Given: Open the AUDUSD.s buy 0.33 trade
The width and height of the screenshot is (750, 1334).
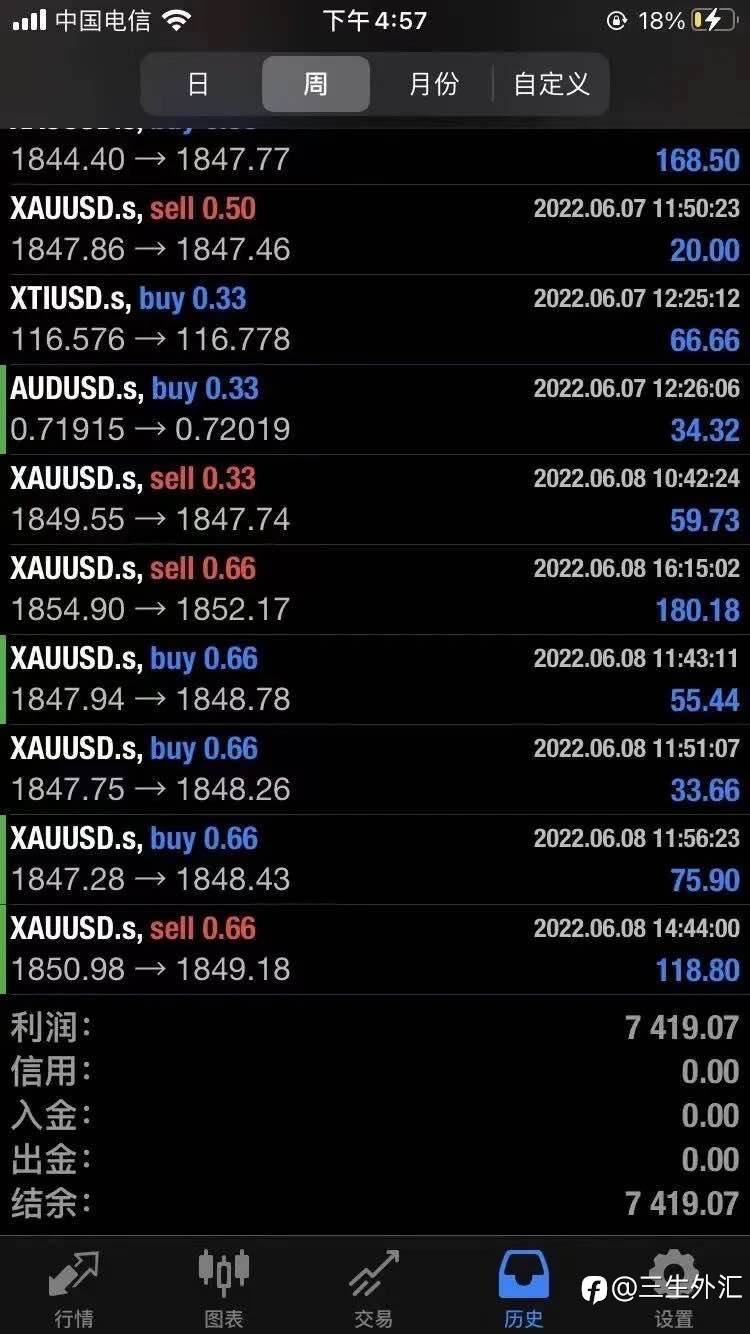Looking at the screenshot, I should point(375,410).
